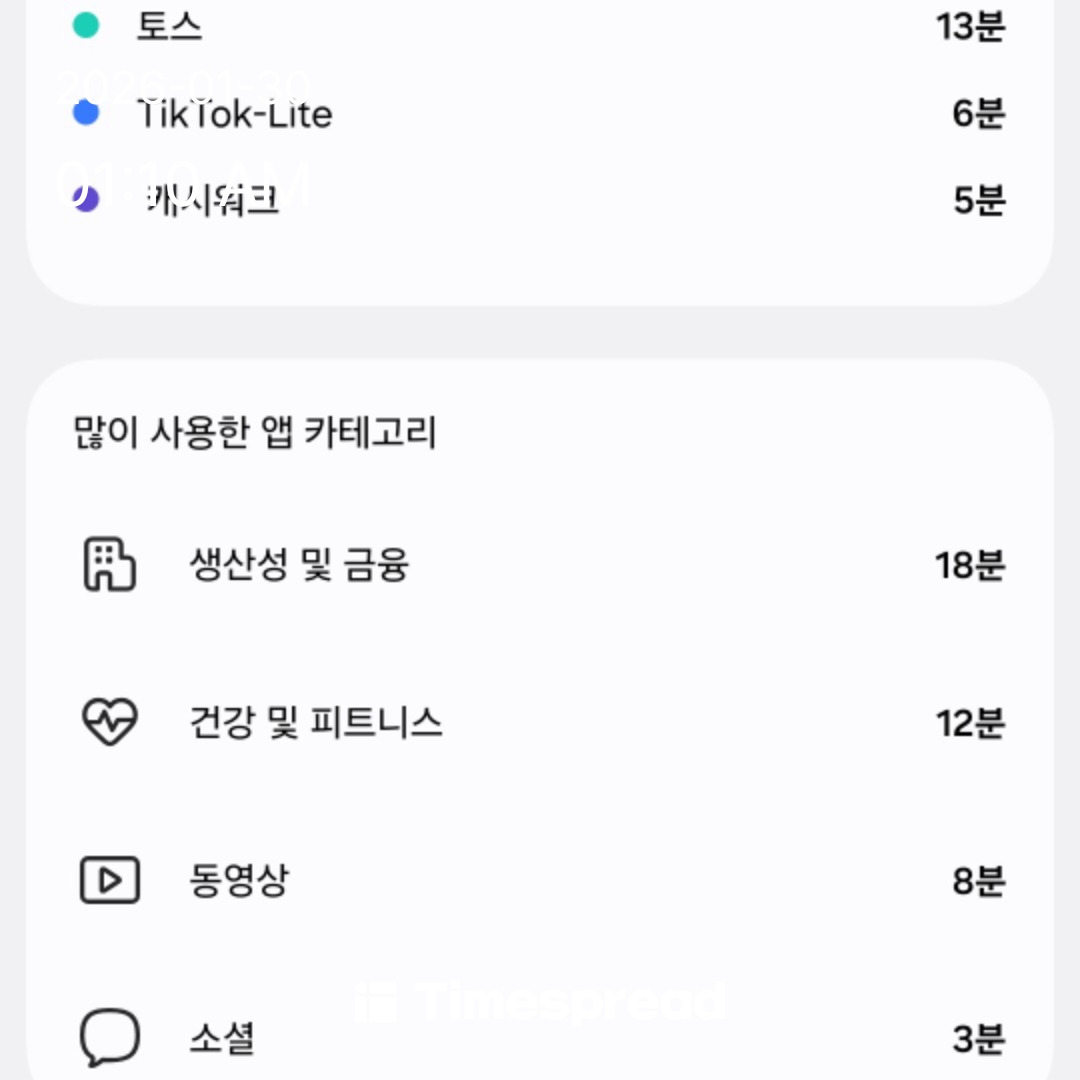1080x1080 pixels.
Task: Open TikTok-Lite usage details
Action: tap(234, 114)
